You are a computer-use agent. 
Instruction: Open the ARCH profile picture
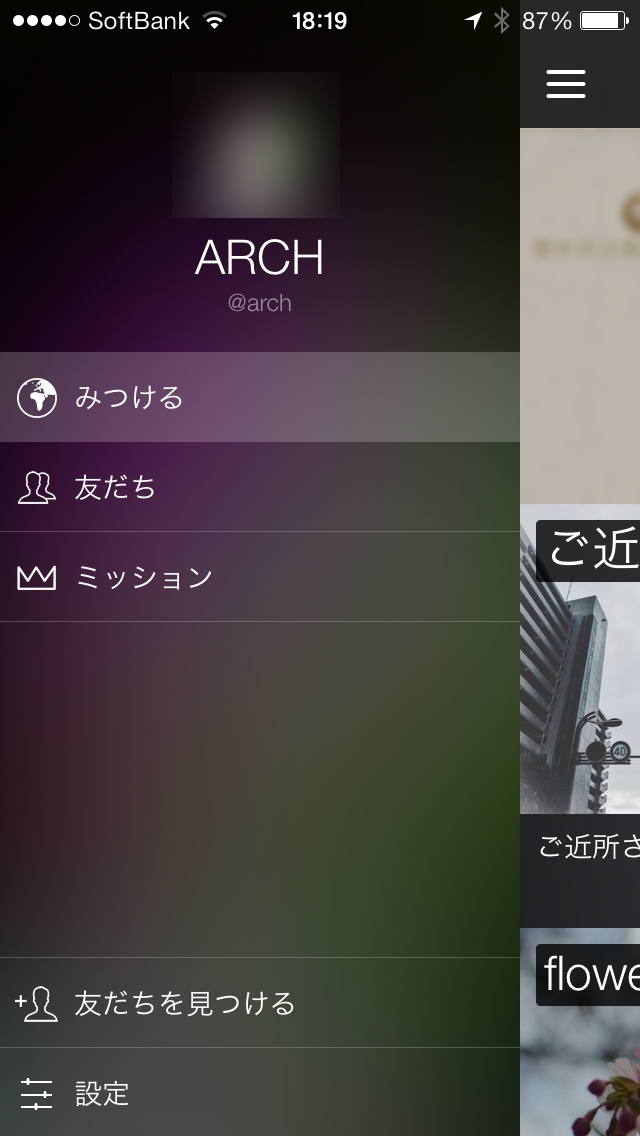pyautogui.click(x=256, y=144)
